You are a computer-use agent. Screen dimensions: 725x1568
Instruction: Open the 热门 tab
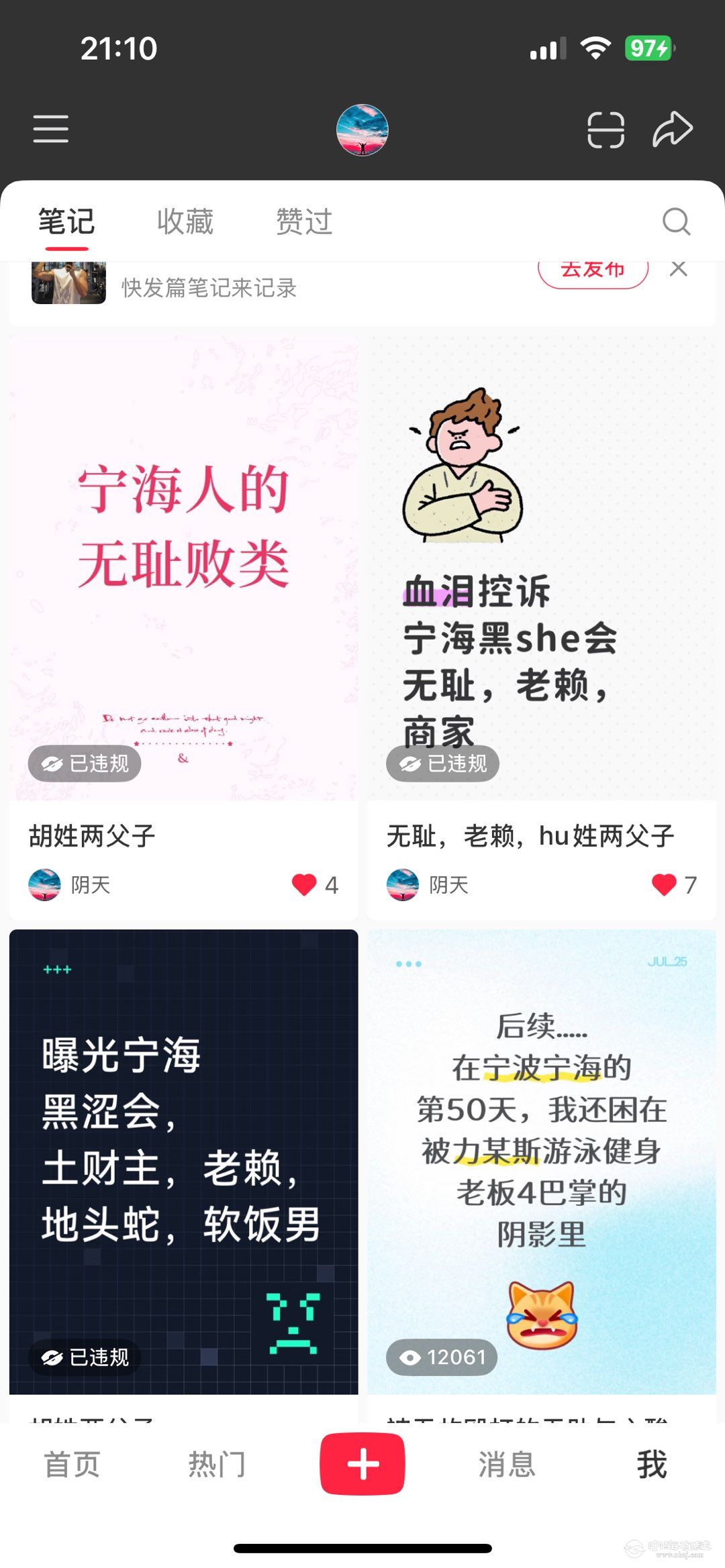coord(217,1464)
